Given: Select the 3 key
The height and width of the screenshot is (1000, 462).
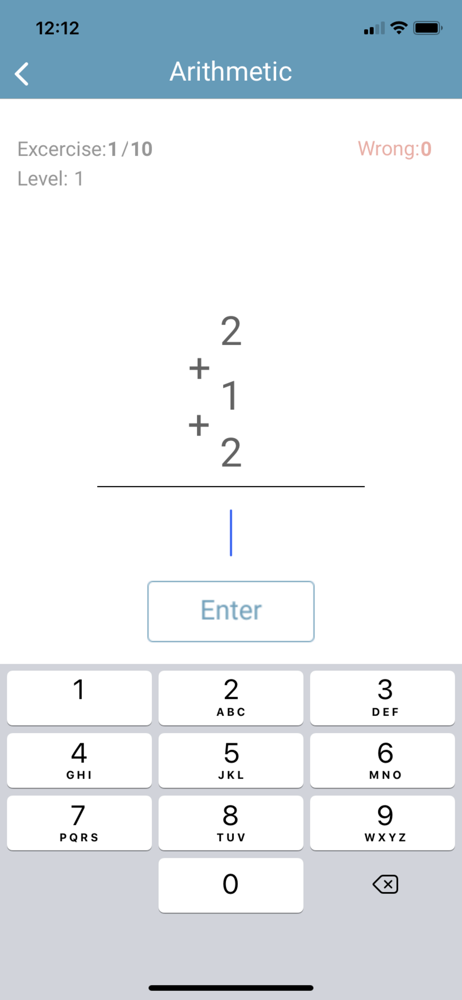Looking at the screenshot, I should pyautogui.click(x=383, y=698).
